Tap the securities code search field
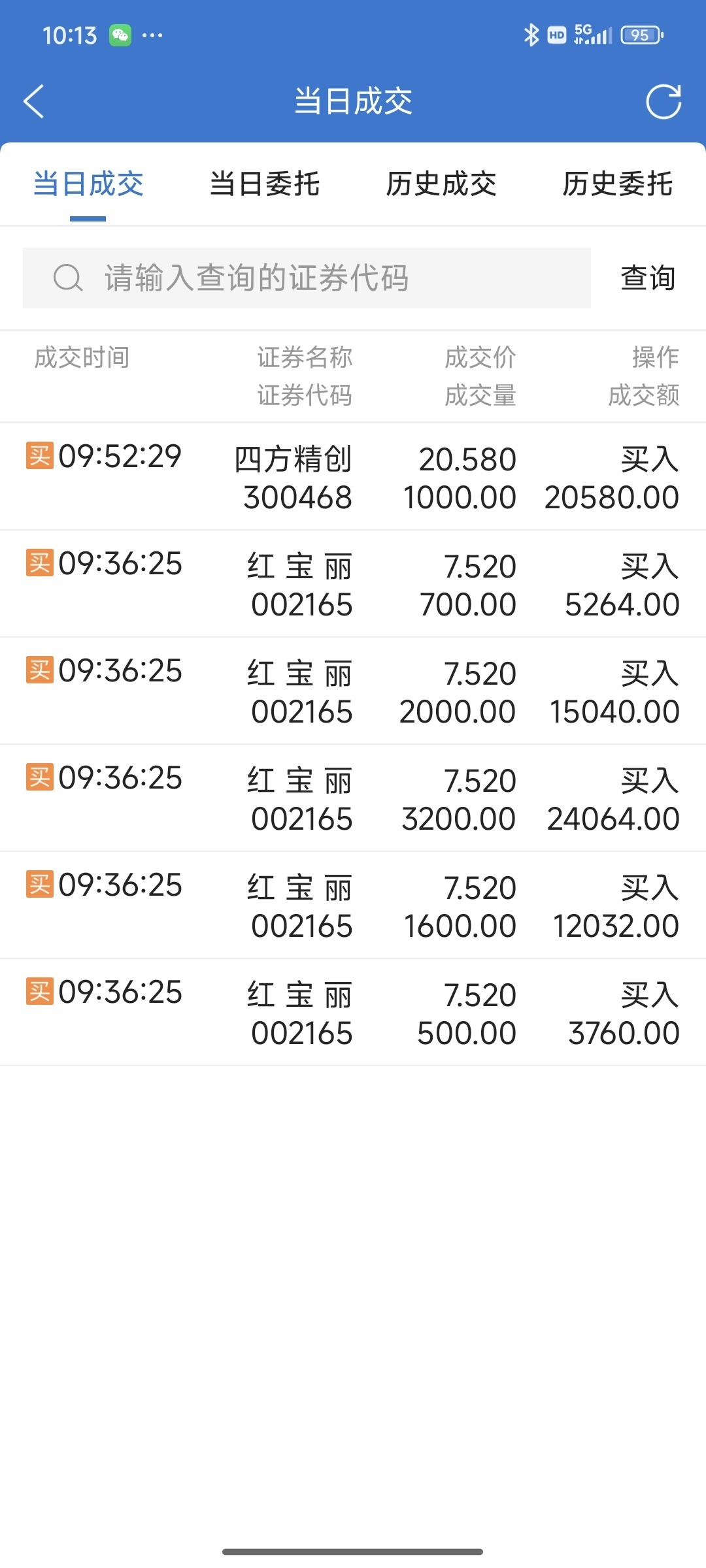The height and width of the screenshot is (1568, 706). (307, 278)
